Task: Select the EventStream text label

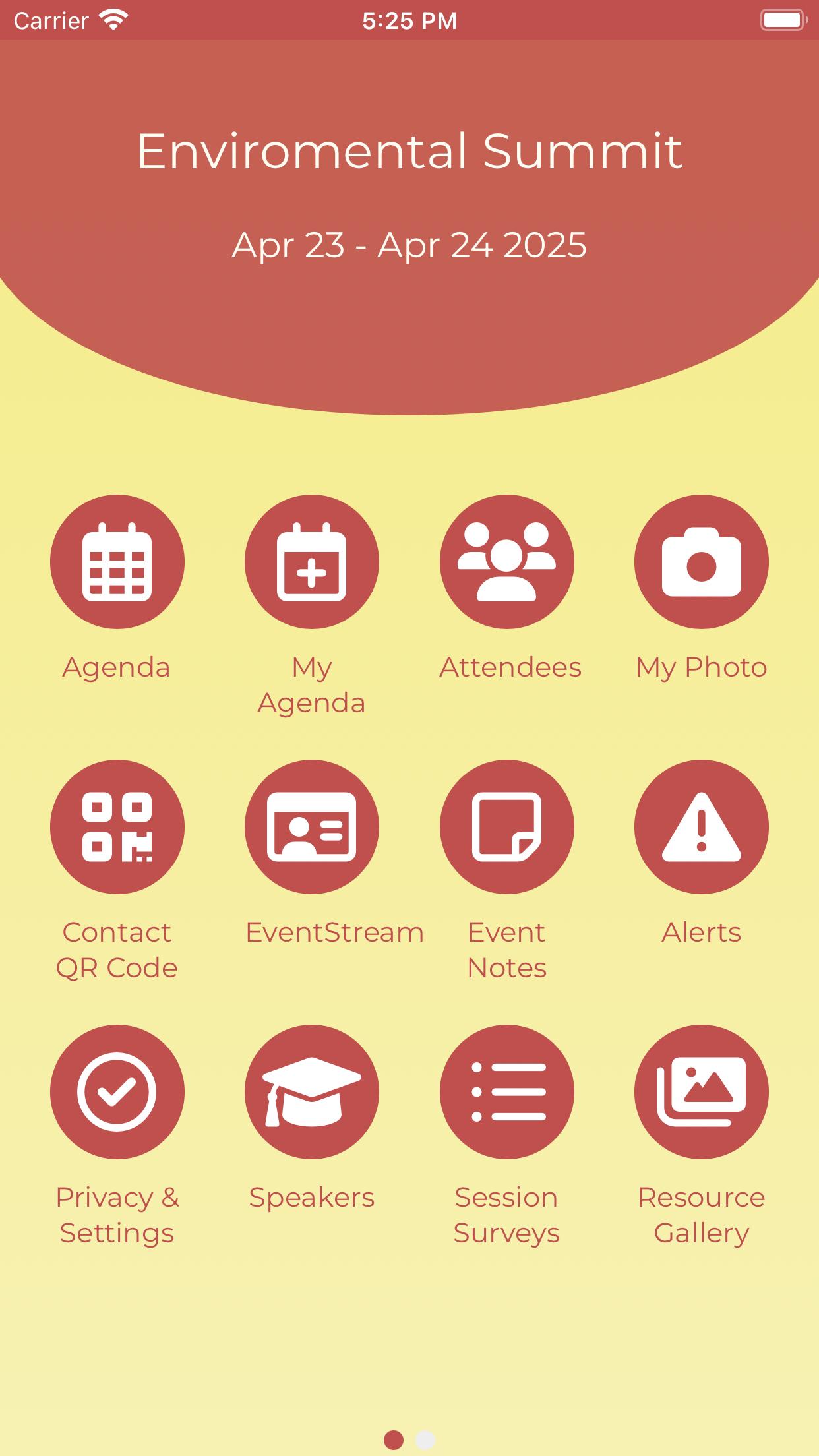Action: tap(335, 932)
